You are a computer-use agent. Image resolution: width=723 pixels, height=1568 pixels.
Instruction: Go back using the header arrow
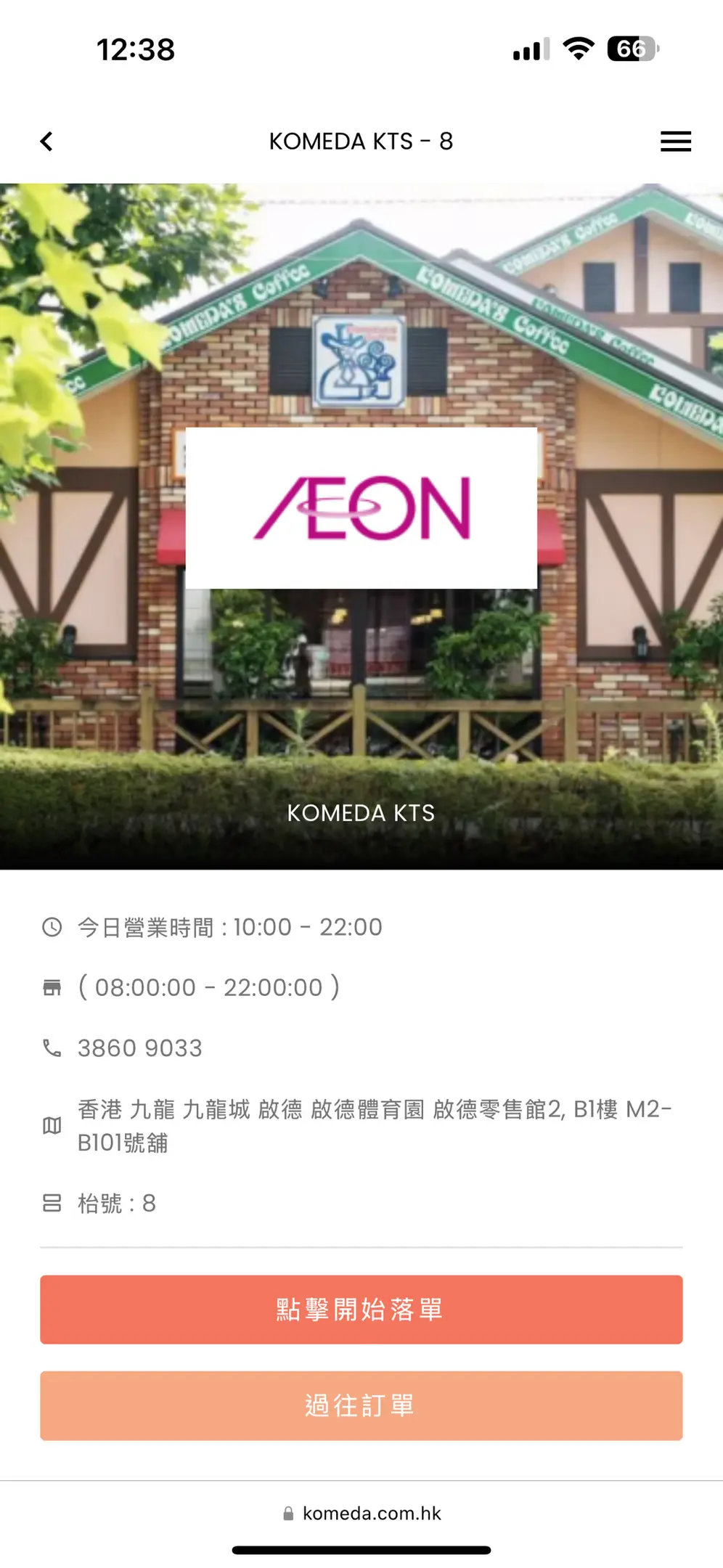(x=47, y=142)
